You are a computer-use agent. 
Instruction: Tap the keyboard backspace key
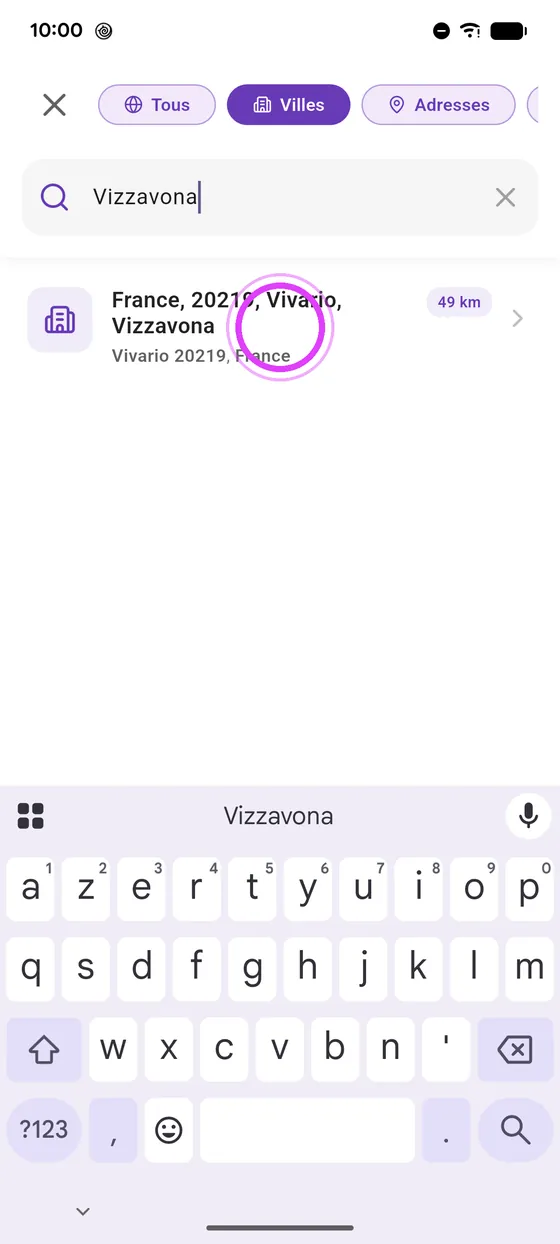(515, 1050)
